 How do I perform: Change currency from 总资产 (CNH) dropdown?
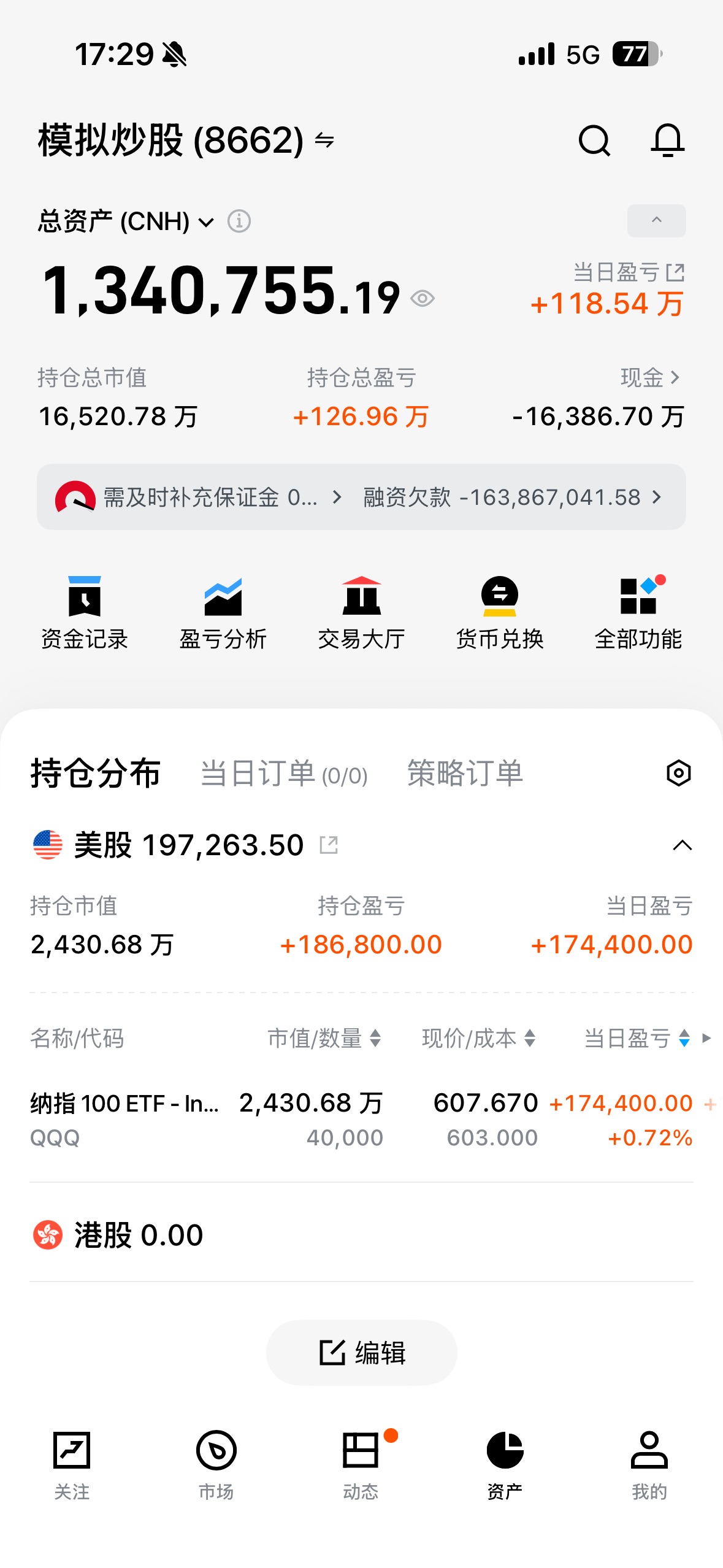(x=127, y=221)
